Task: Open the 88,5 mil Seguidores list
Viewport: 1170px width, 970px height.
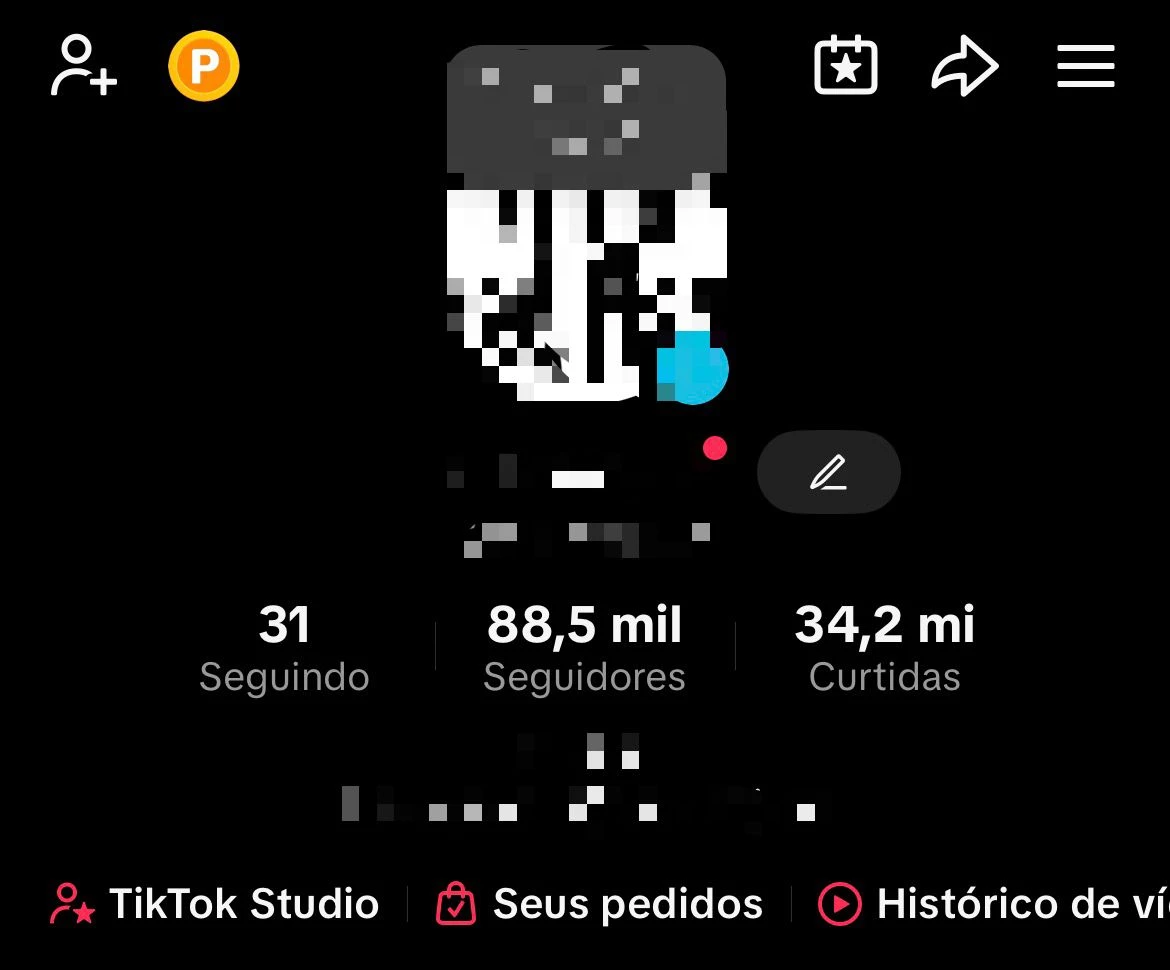Action: click(x=584, y=648)
